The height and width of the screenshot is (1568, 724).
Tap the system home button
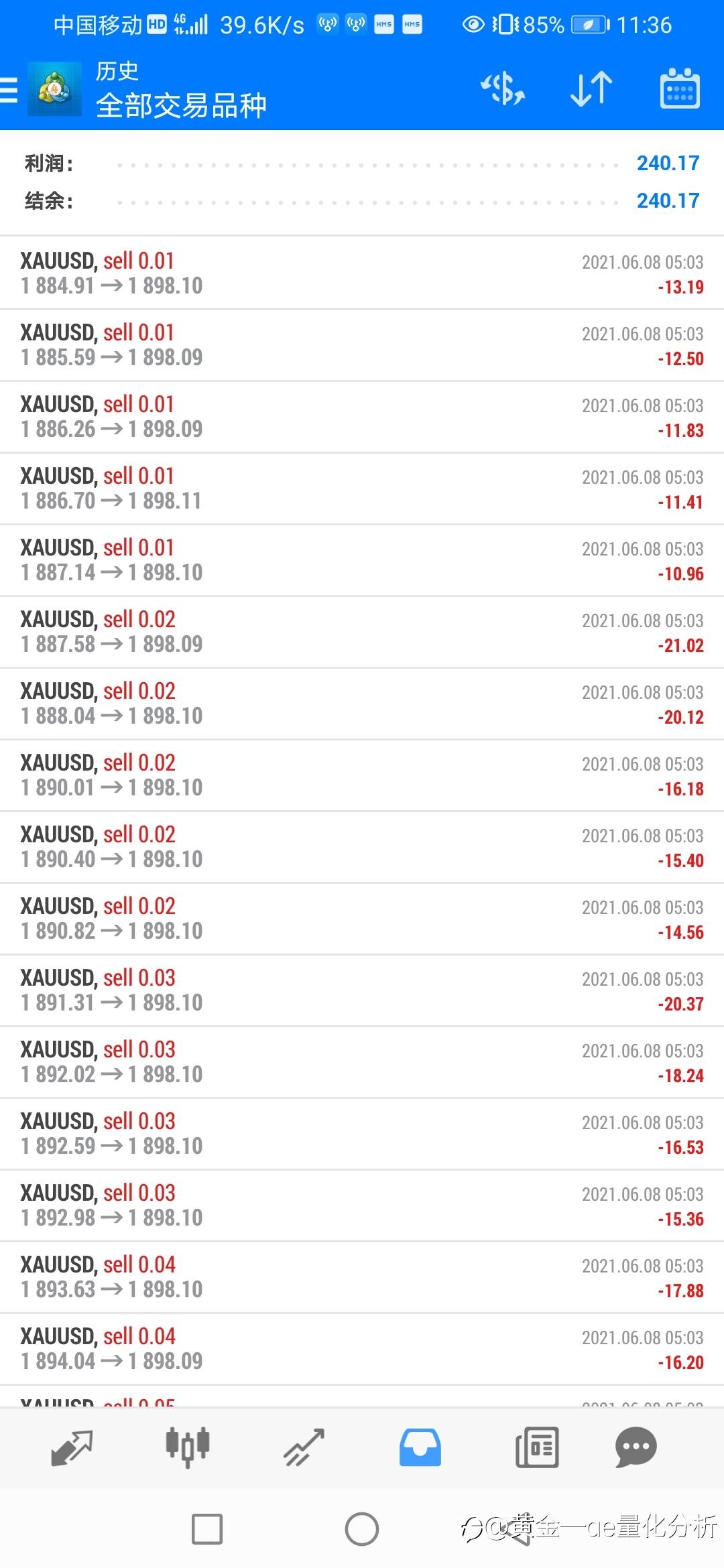point(362,1530)
